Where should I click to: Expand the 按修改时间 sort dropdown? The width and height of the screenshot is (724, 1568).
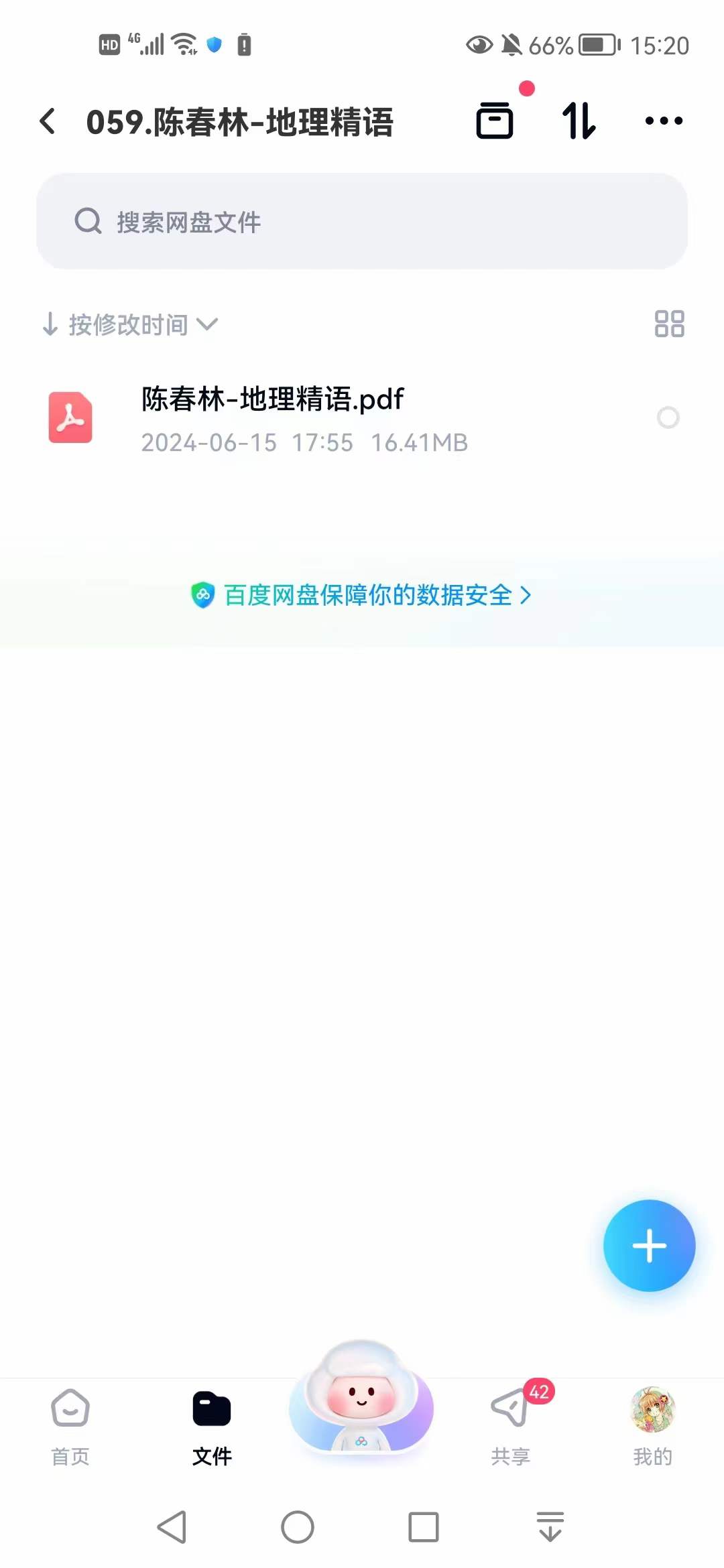pyautogui.click(x=131, y=325)
